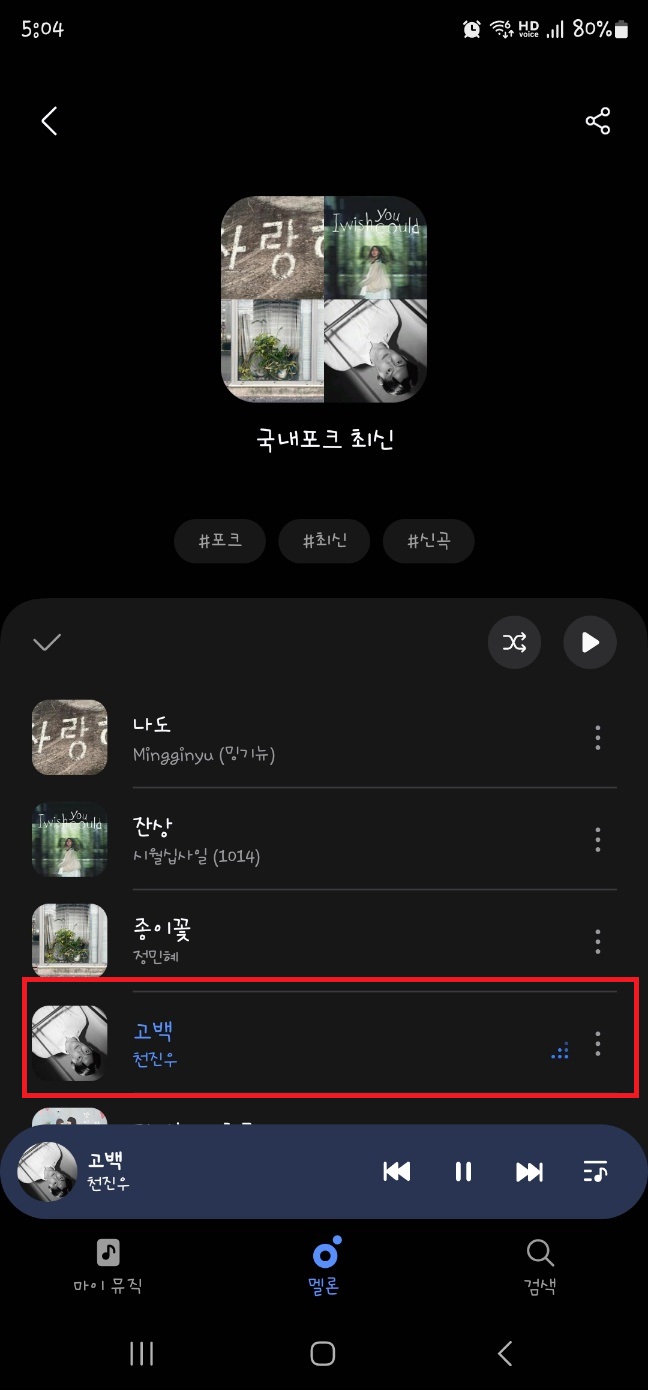Open more options for 잔상
This screenshot has height=1390, width=648.
coord(597,840)
